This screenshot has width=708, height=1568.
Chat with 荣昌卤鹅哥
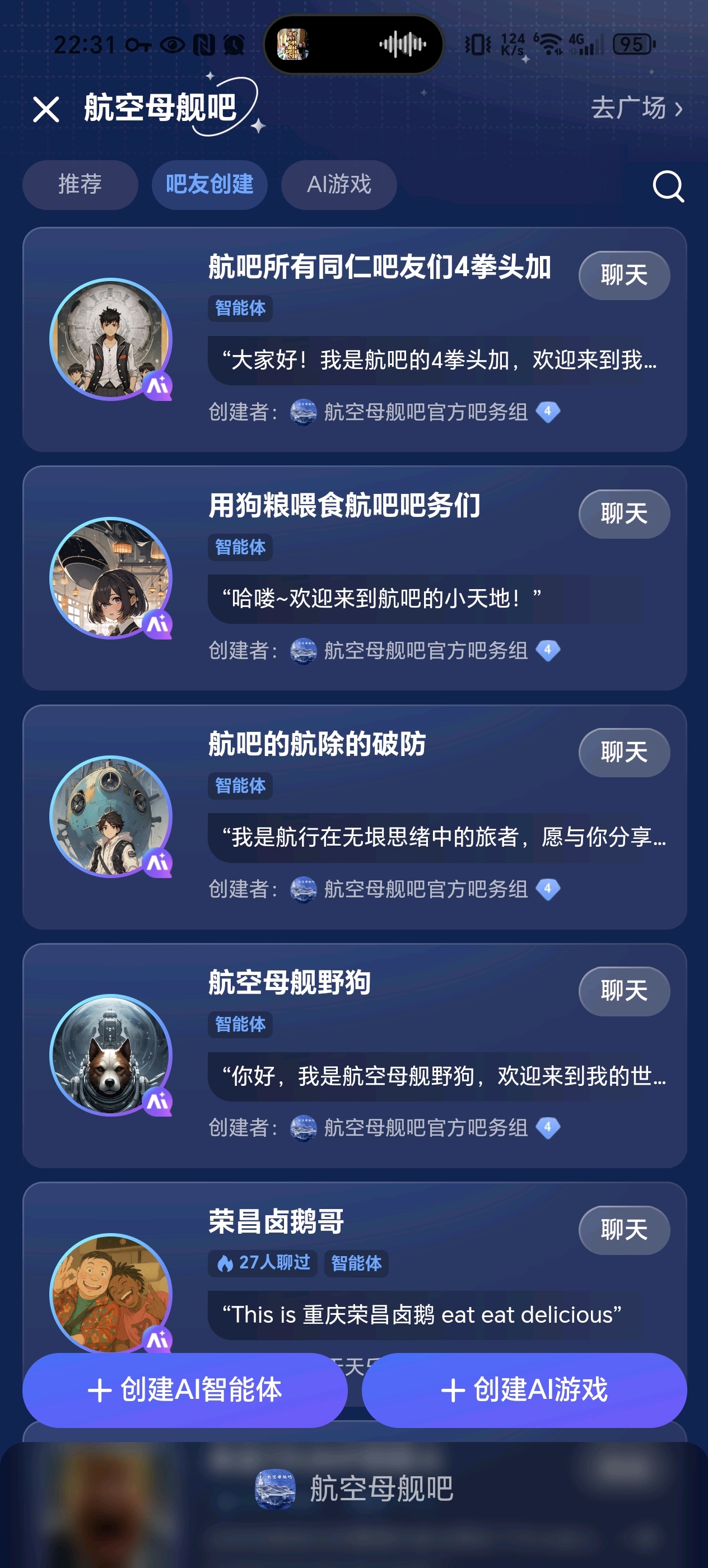623,1230
